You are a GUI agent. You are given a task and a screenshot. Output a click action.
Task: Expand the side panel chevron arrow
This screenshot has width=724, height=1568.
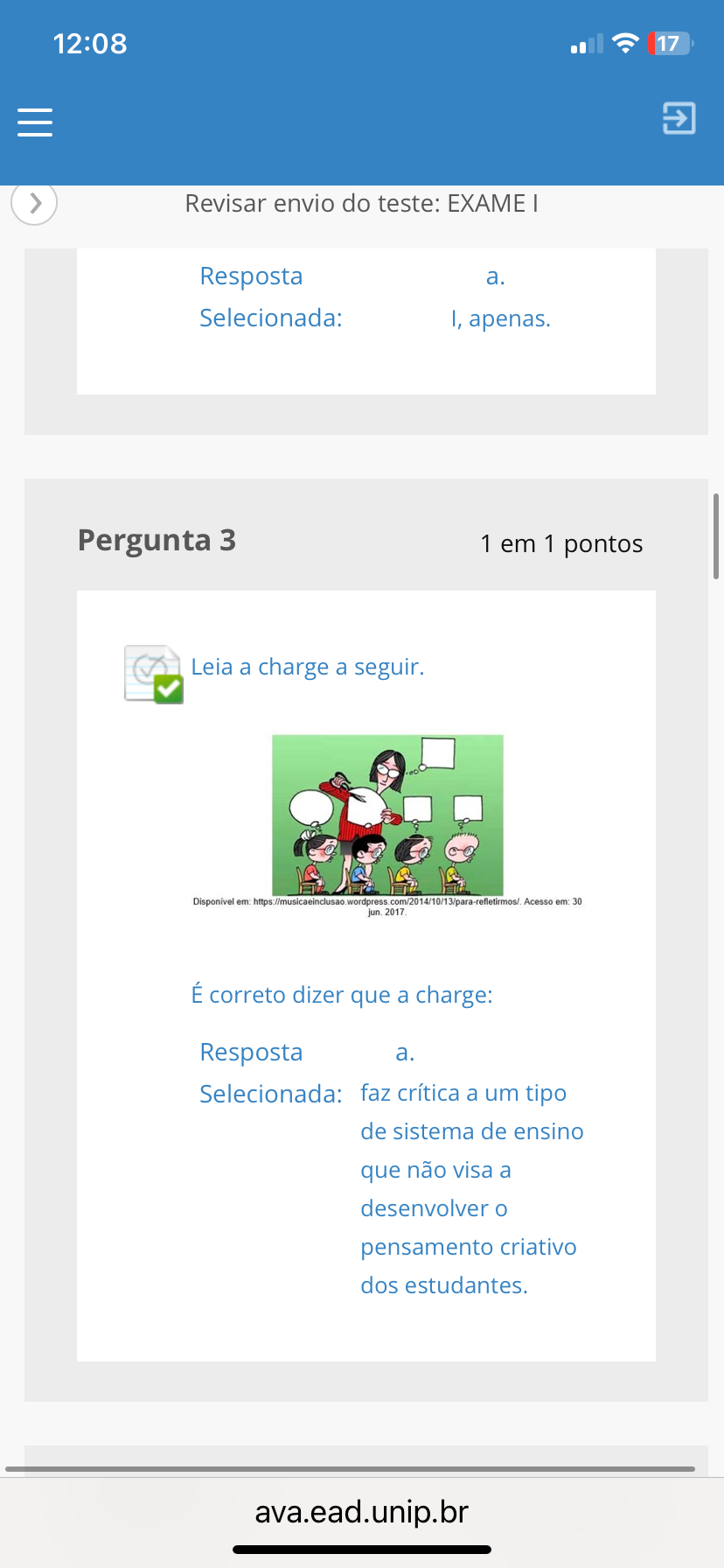pos(35,204)
